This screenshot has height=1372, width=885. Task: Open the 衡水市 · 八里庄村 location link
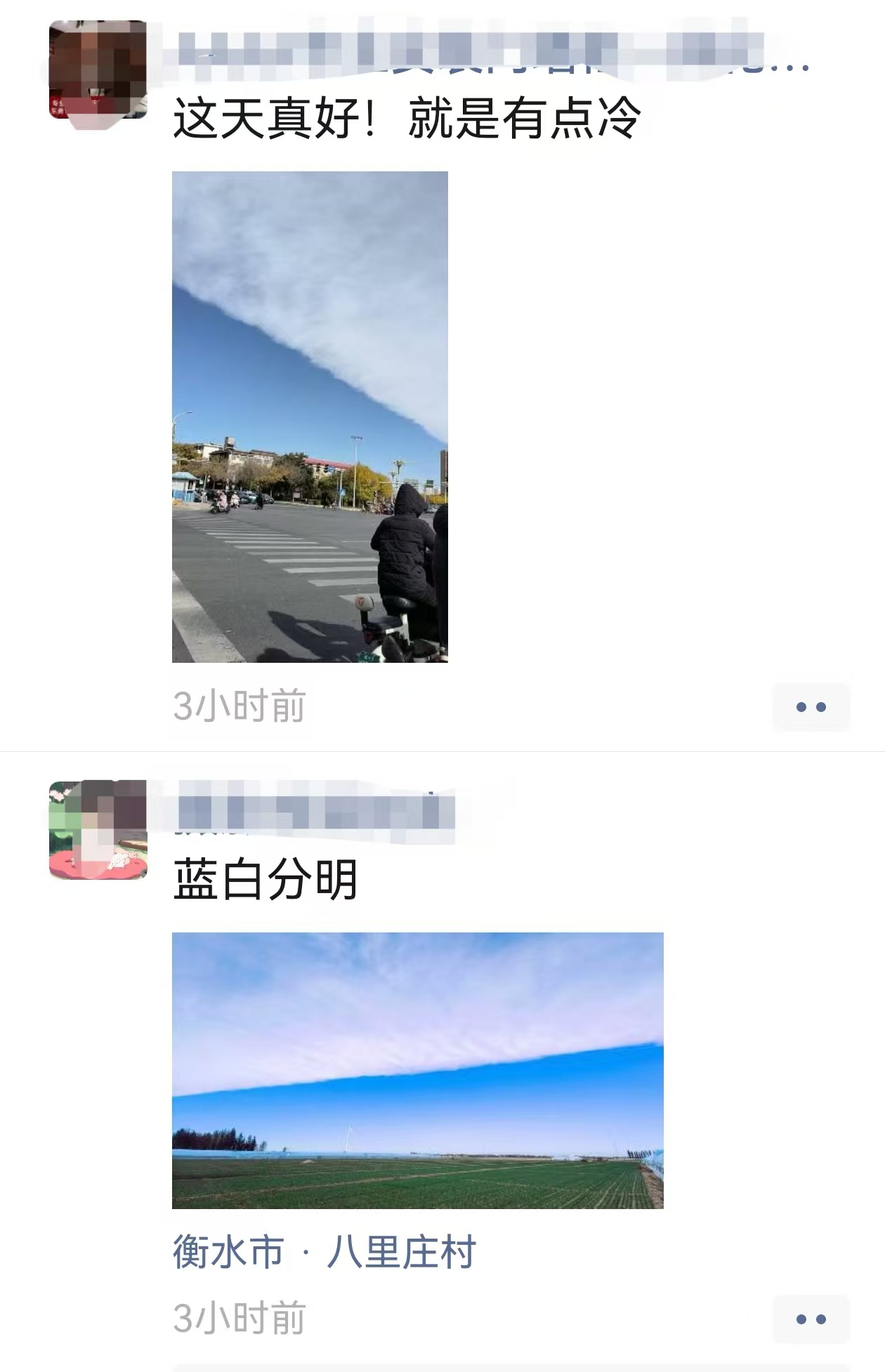point(324,1253)
